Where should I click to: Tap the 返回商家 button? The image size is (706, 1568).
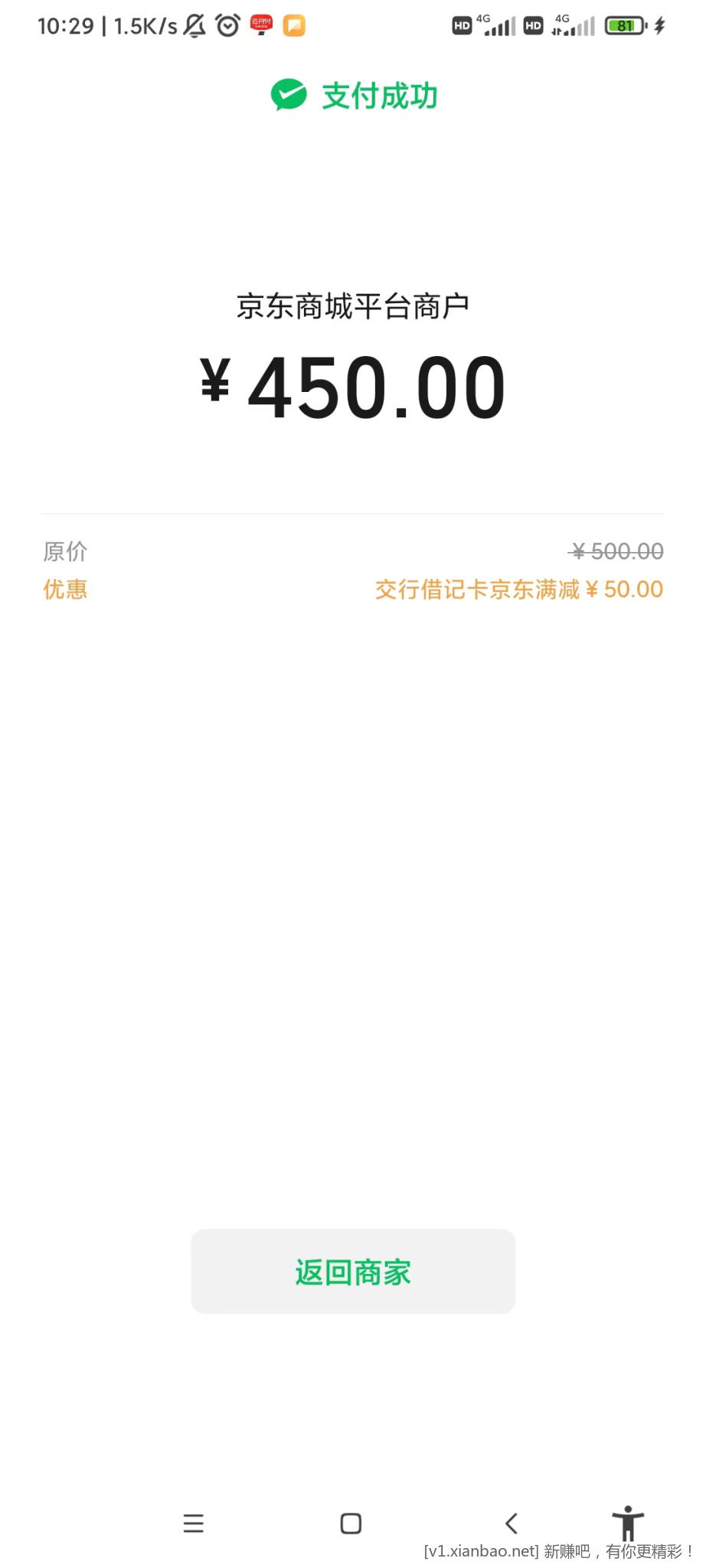[x=353, y=1272]
